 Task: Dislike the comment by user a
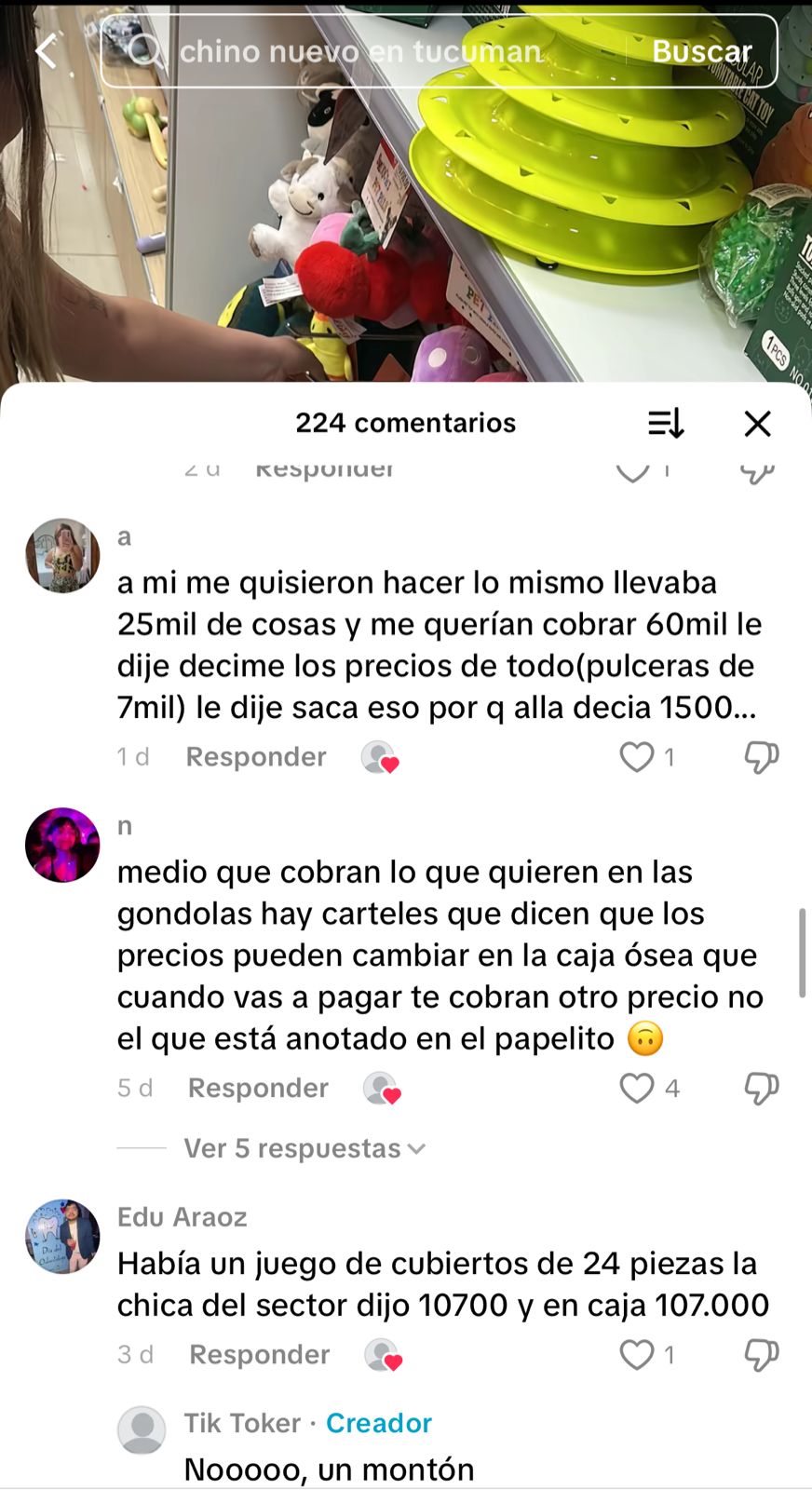[761, 757]
